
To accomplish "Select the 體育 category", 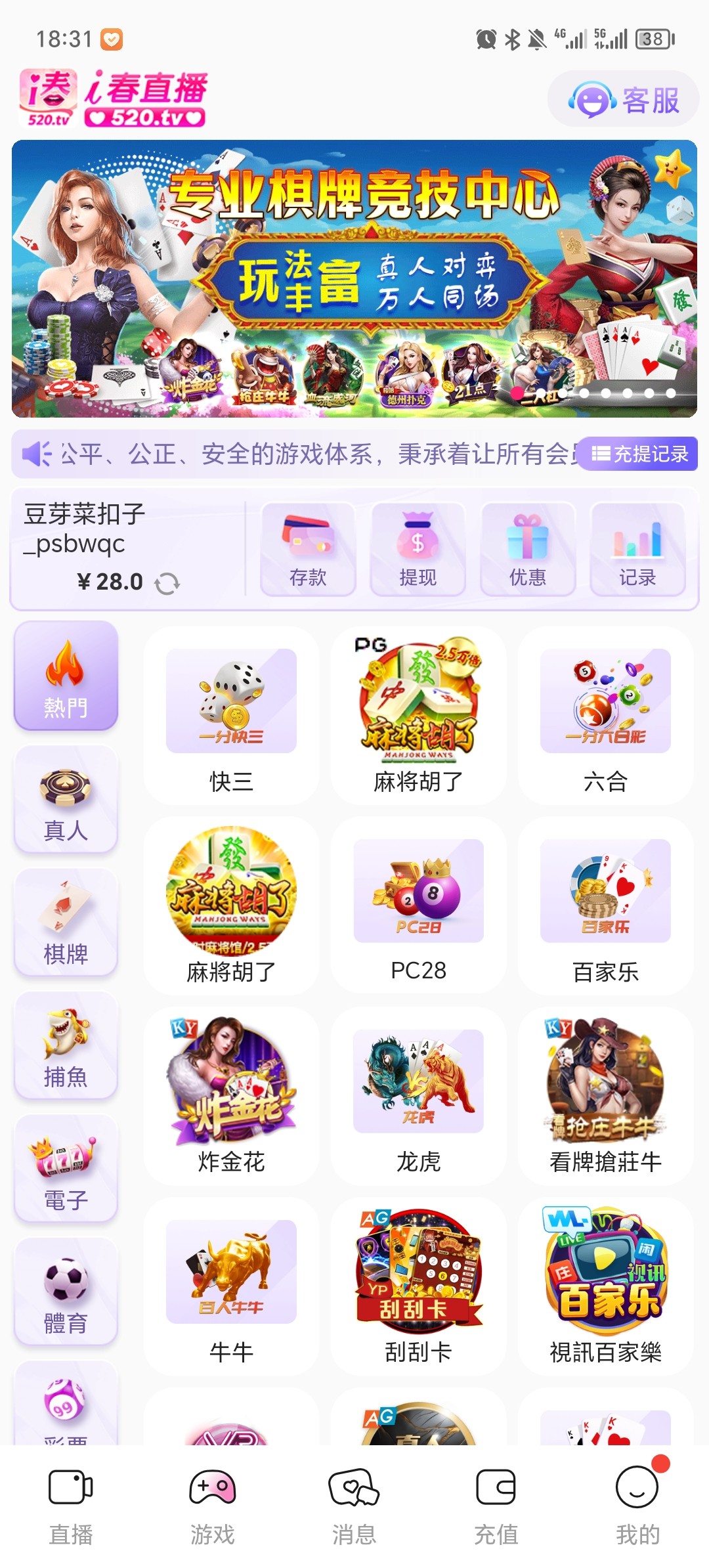I will coord(66,1292).
